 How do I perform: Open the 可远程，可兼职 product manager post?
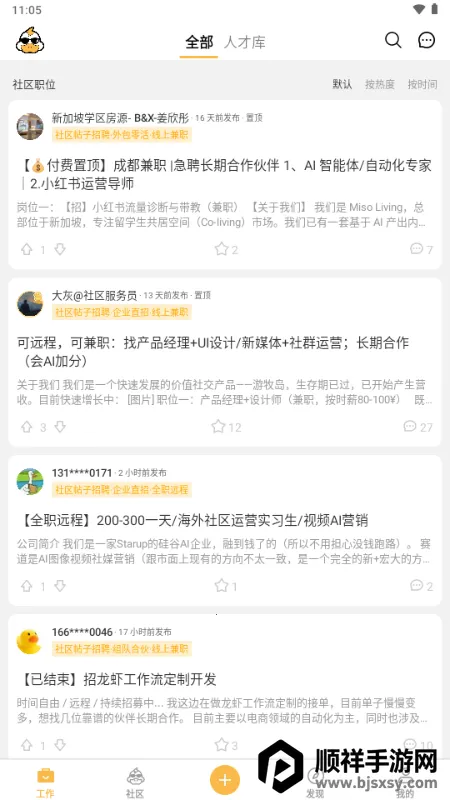click(213, 352)
